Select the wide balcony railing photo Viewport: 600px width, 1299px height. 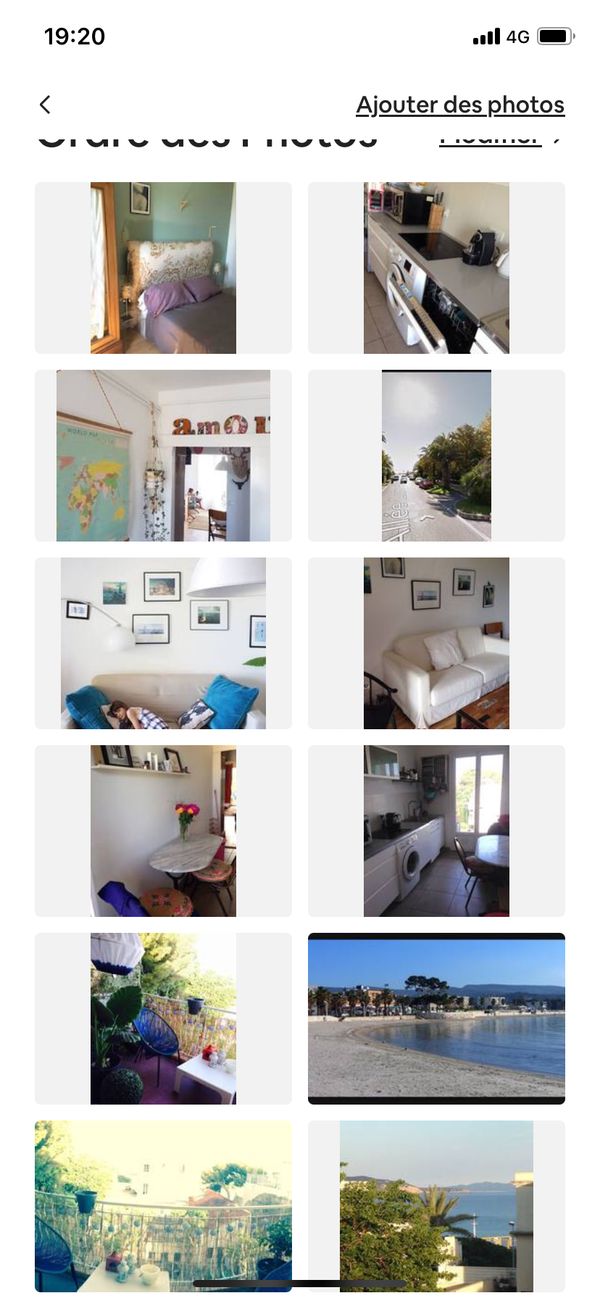(163, 1206)
